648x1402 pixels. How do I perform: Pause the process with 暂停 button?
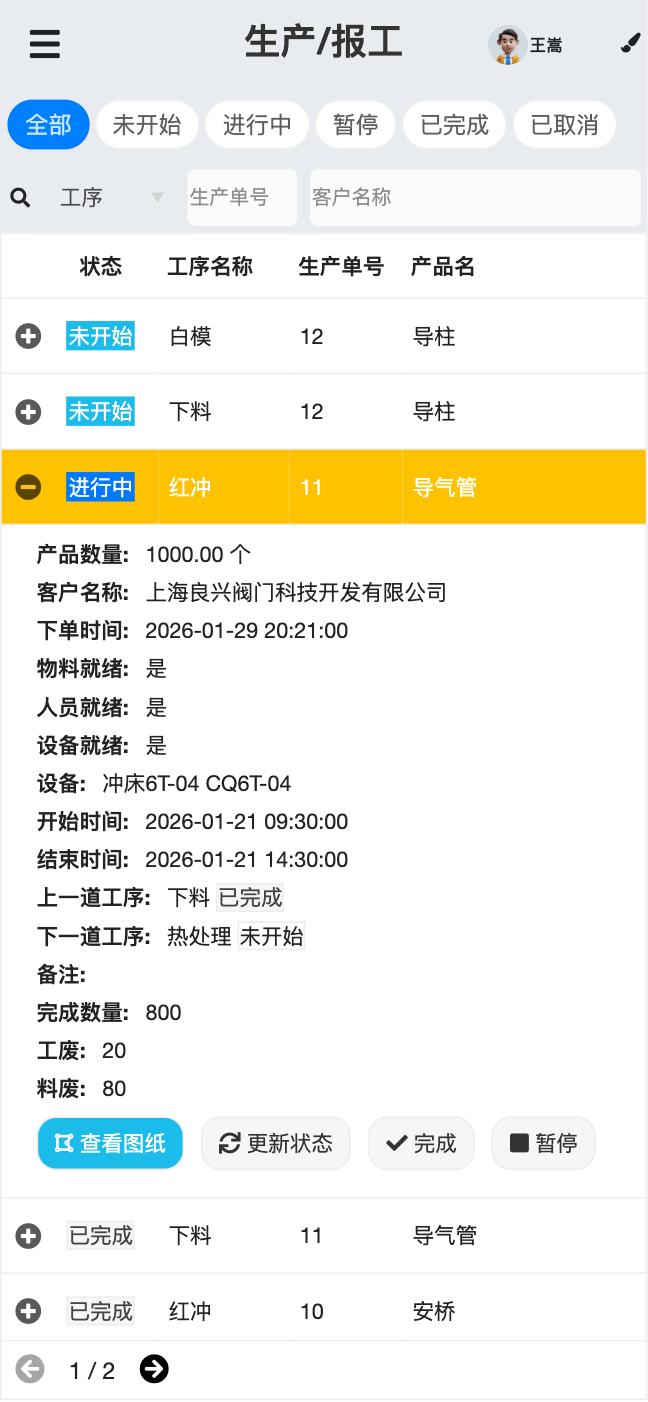(543, 1143)
